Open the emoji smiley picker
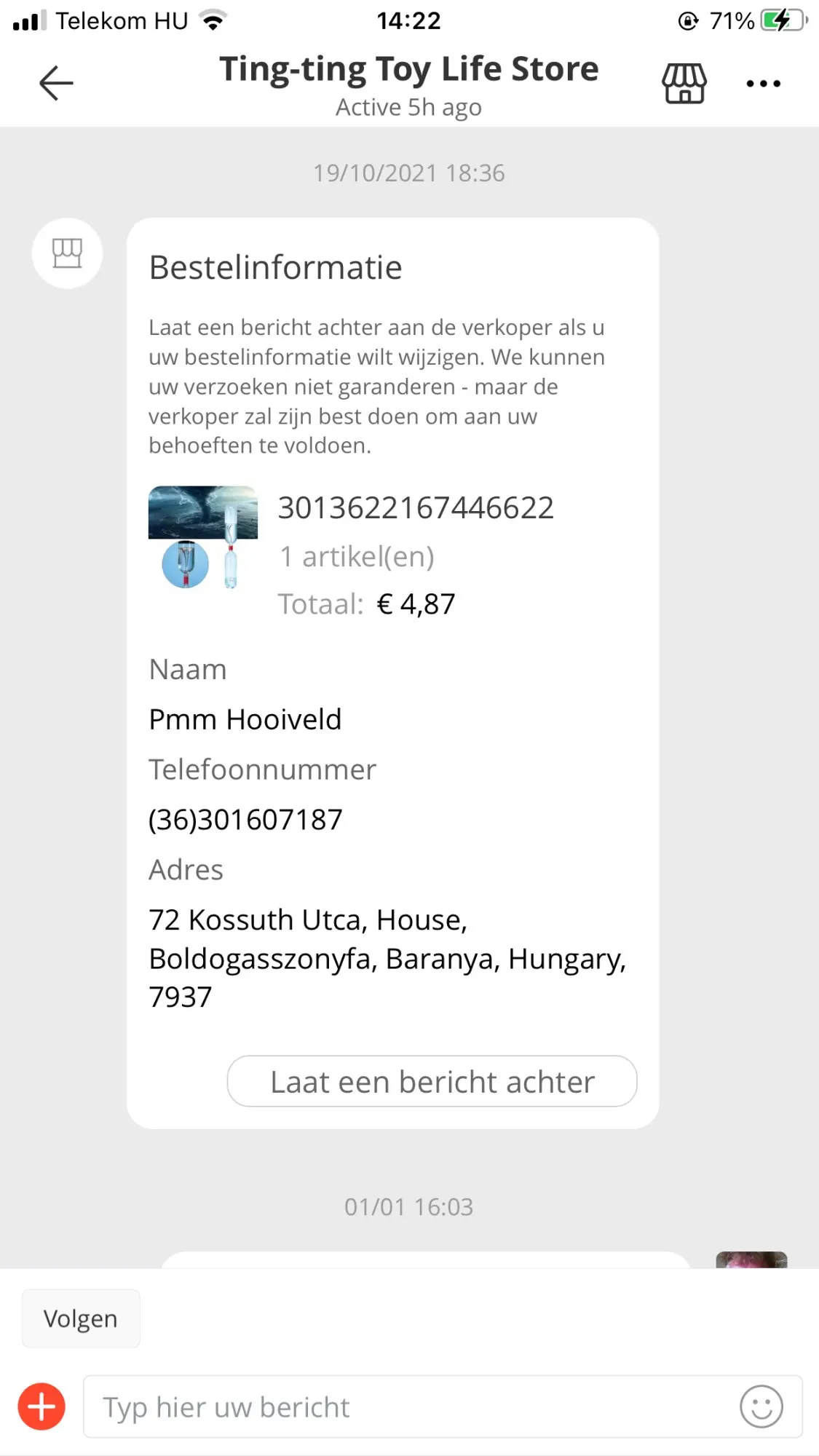This screenshot has width=819, height=1456. point(761,1406)
